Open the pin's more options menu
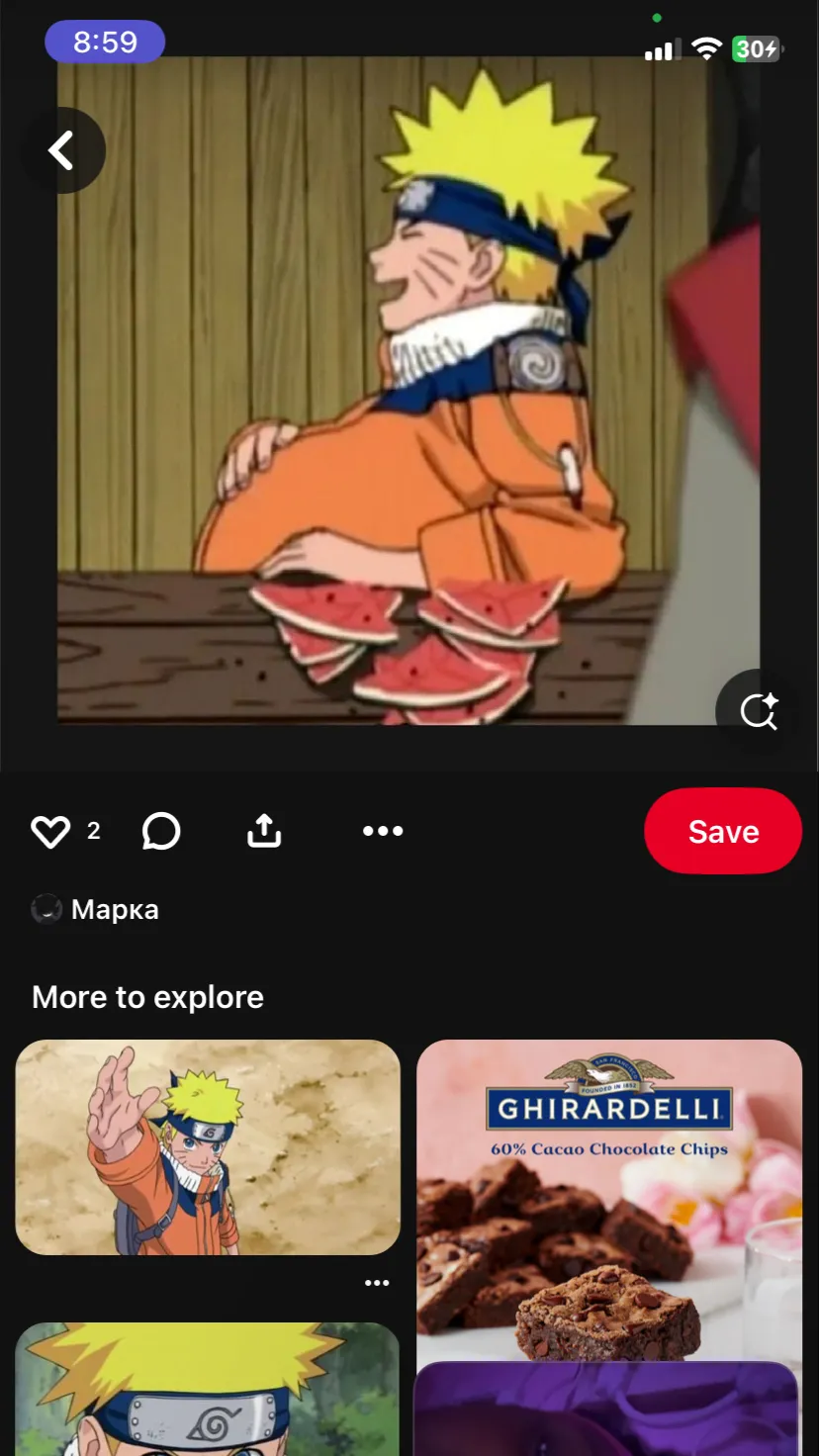The width and height of the screenshot is (819, 1456). 383,832
